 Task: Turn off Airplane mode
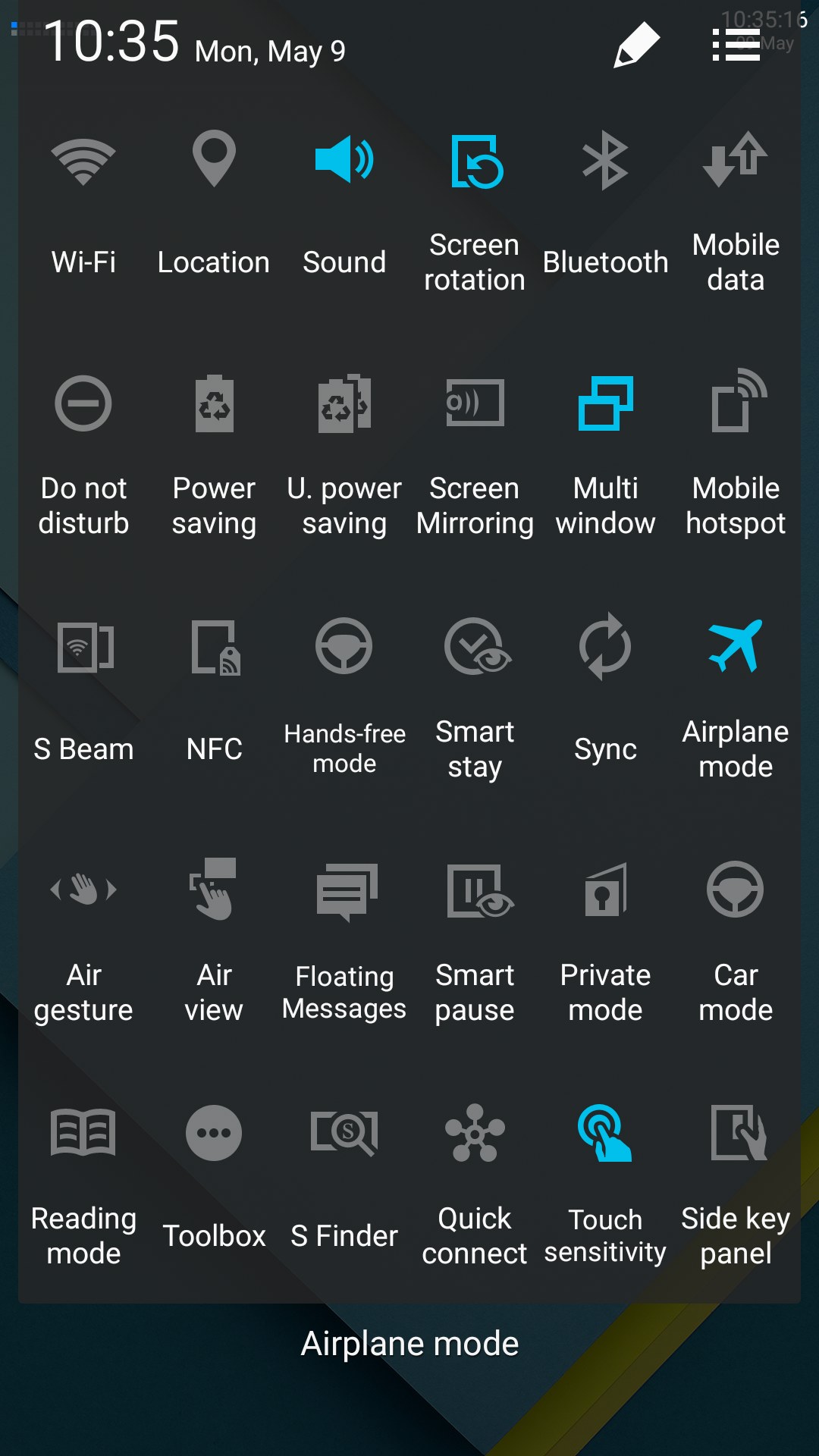[736, 647]
